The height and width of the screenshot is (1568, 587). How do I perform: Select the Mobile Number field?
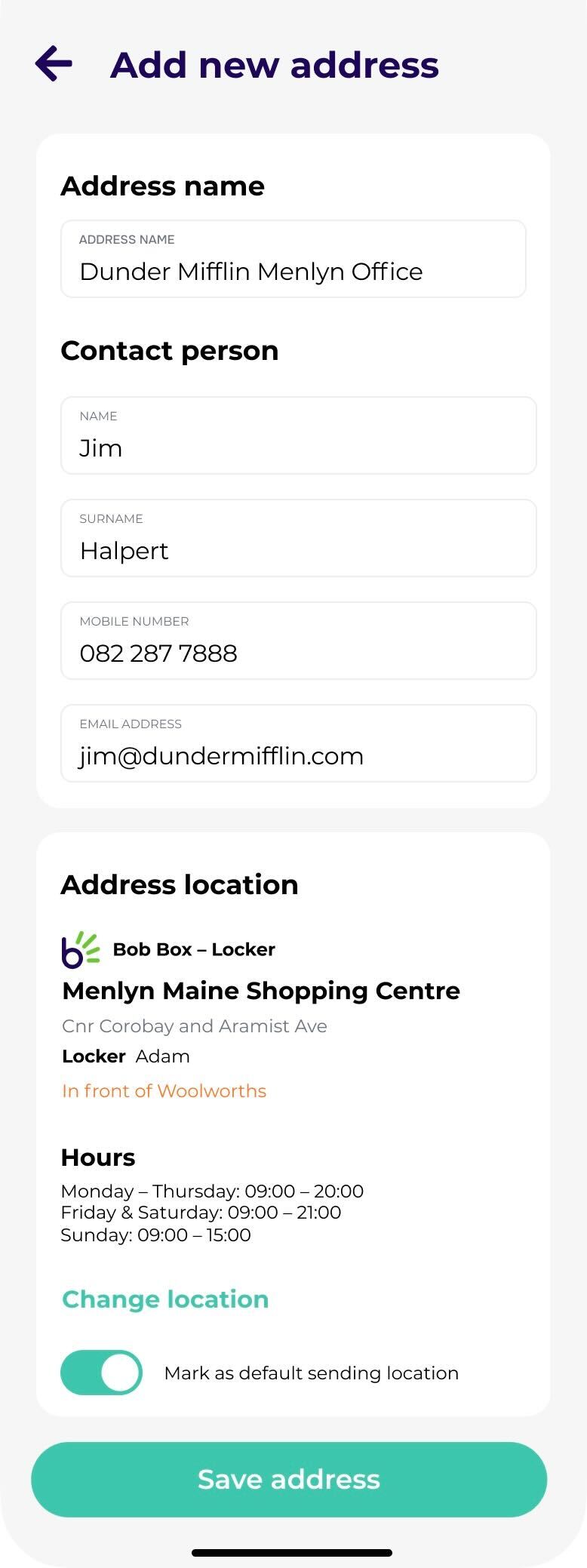tap(298, 641)
